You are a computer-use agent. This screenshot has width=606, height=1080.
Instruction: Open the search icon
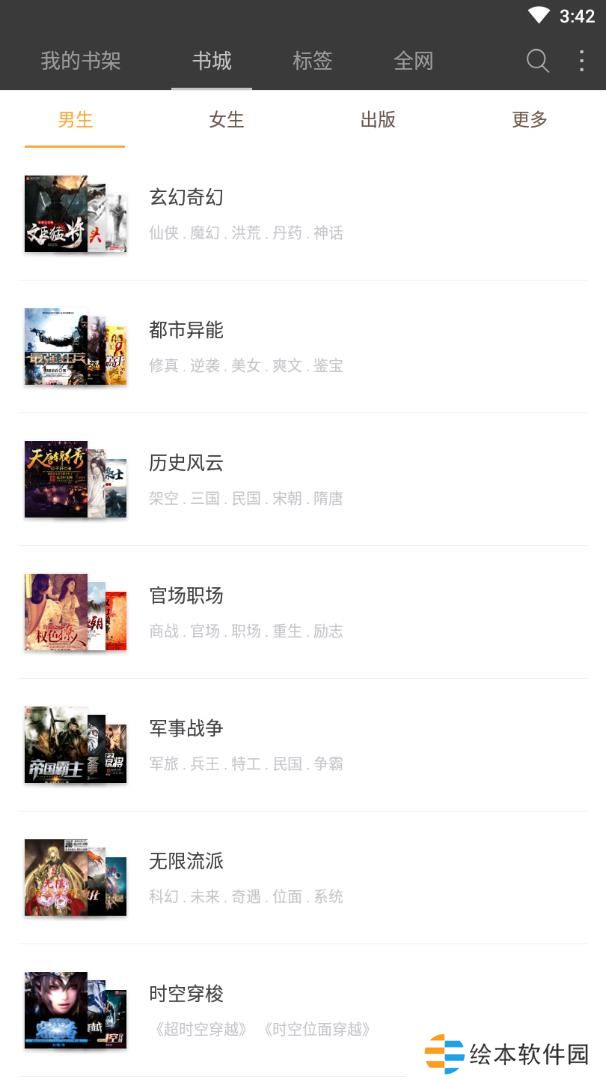click(x=537, y=61)
